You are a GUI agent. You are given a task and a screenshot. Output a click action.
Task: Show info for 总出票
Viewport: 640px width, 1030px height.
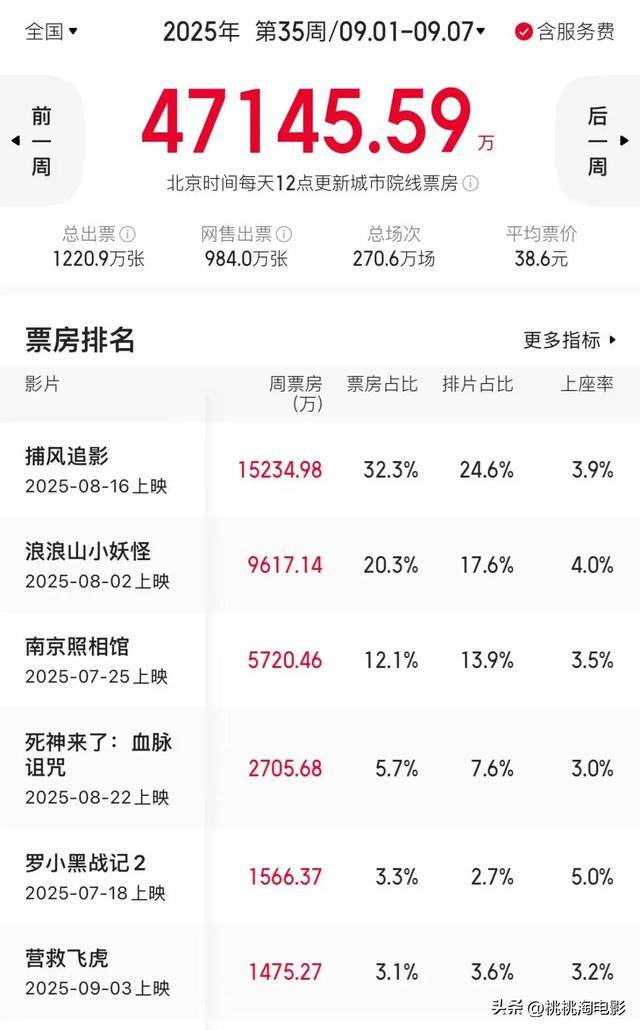point(128,234)
